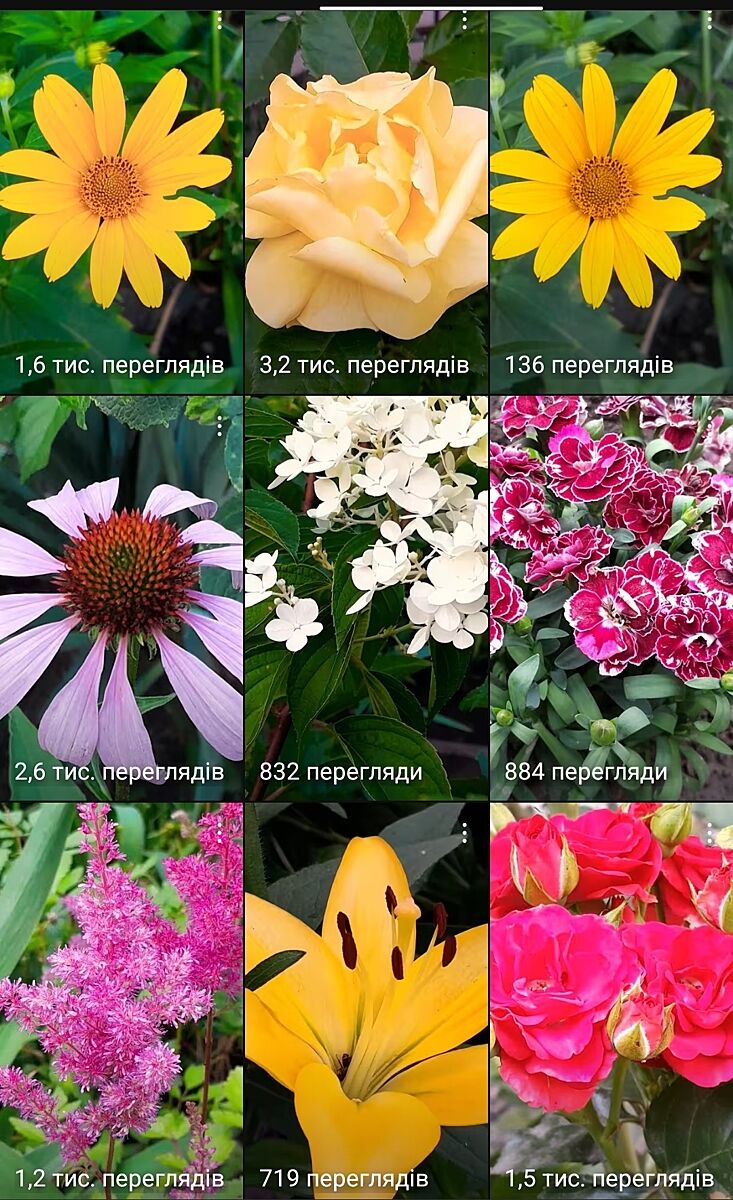Open three-dot menu on the 3,2 тис. переглядів video
Image resolution: width=733 pixels, height=1200 pixels.
click(463, 21)
